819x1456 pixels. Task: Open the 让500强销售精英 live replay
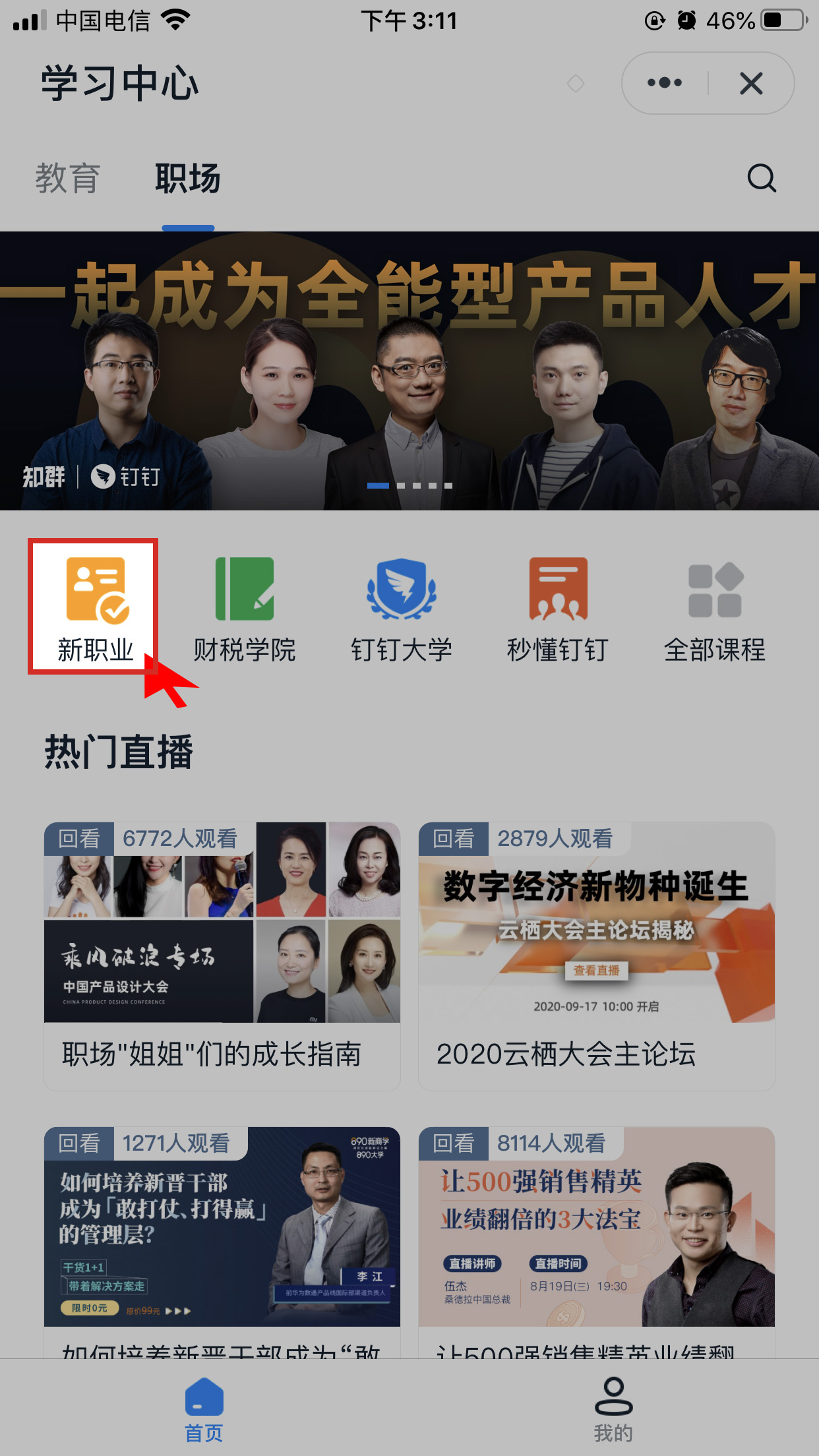596,1240
